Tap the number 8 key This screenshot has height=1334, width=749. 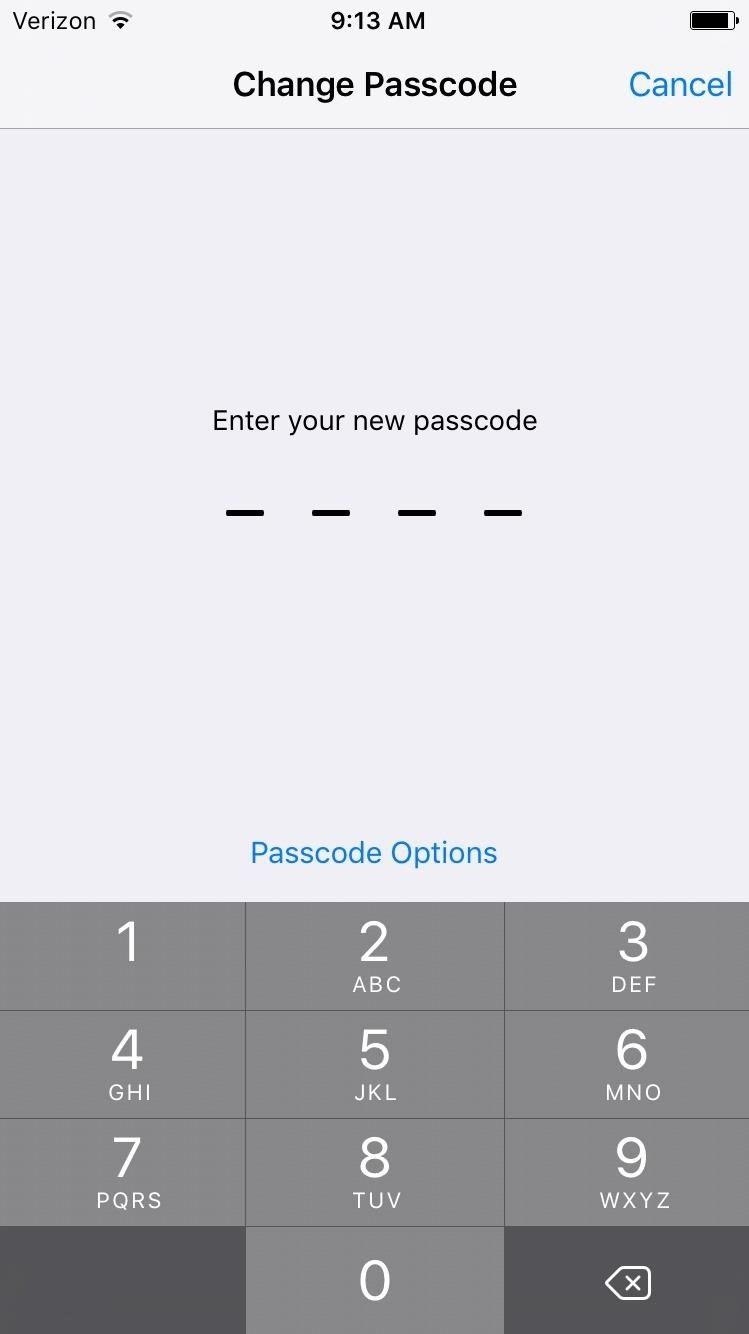pos(374,1172)
